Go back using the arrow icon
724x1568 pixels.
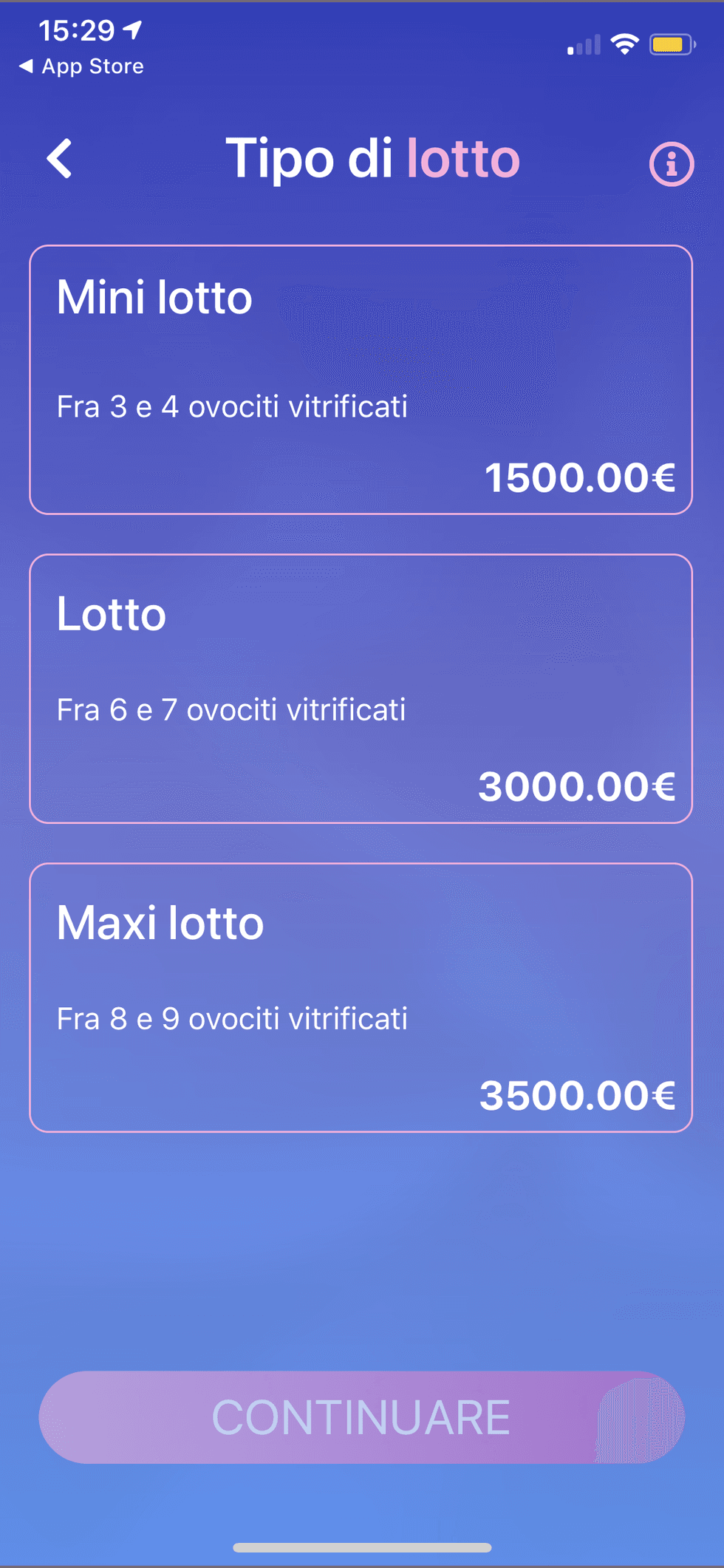click(x=60, y=159)
